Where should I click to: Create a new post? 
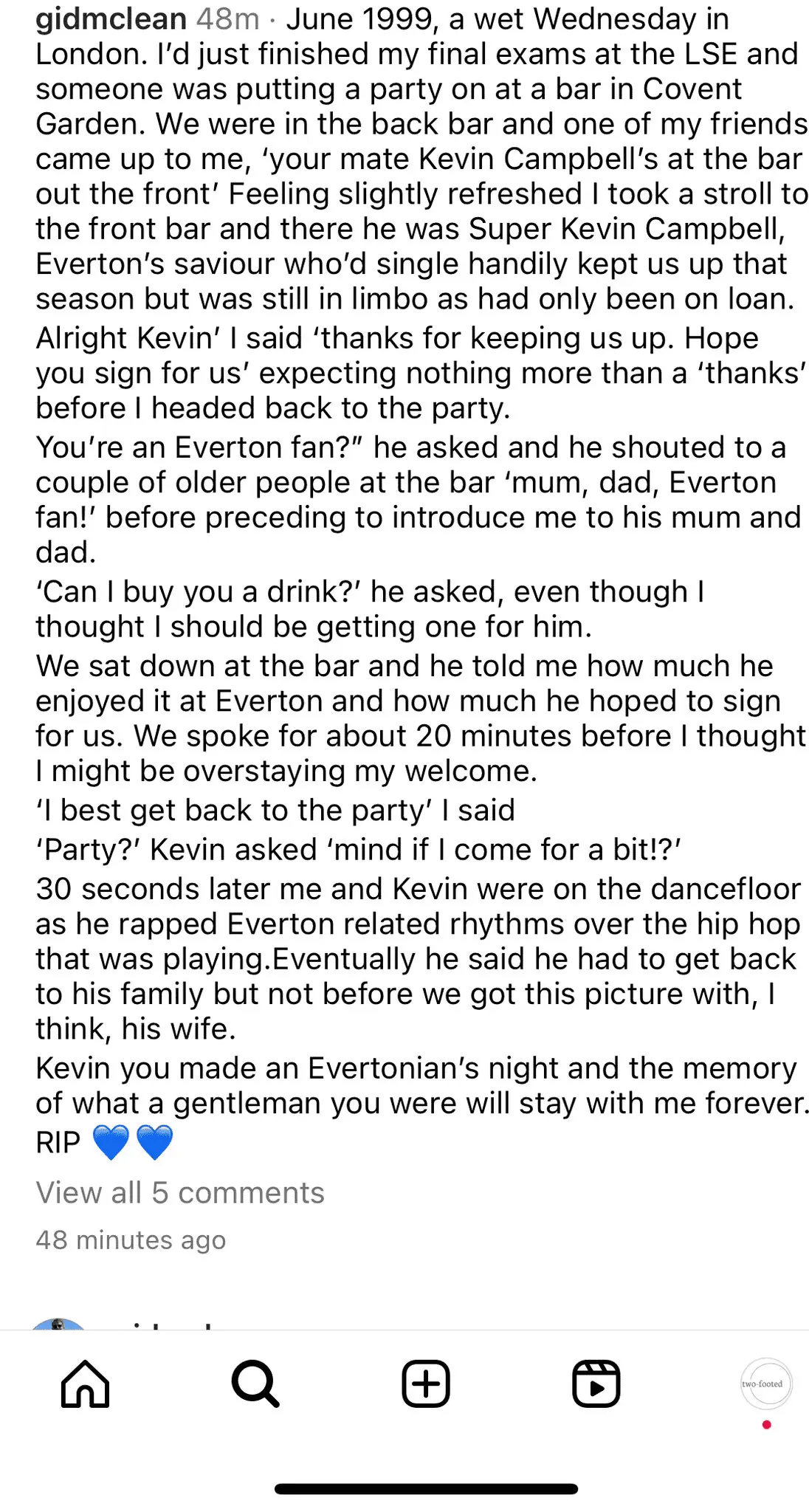[426, 1384]
